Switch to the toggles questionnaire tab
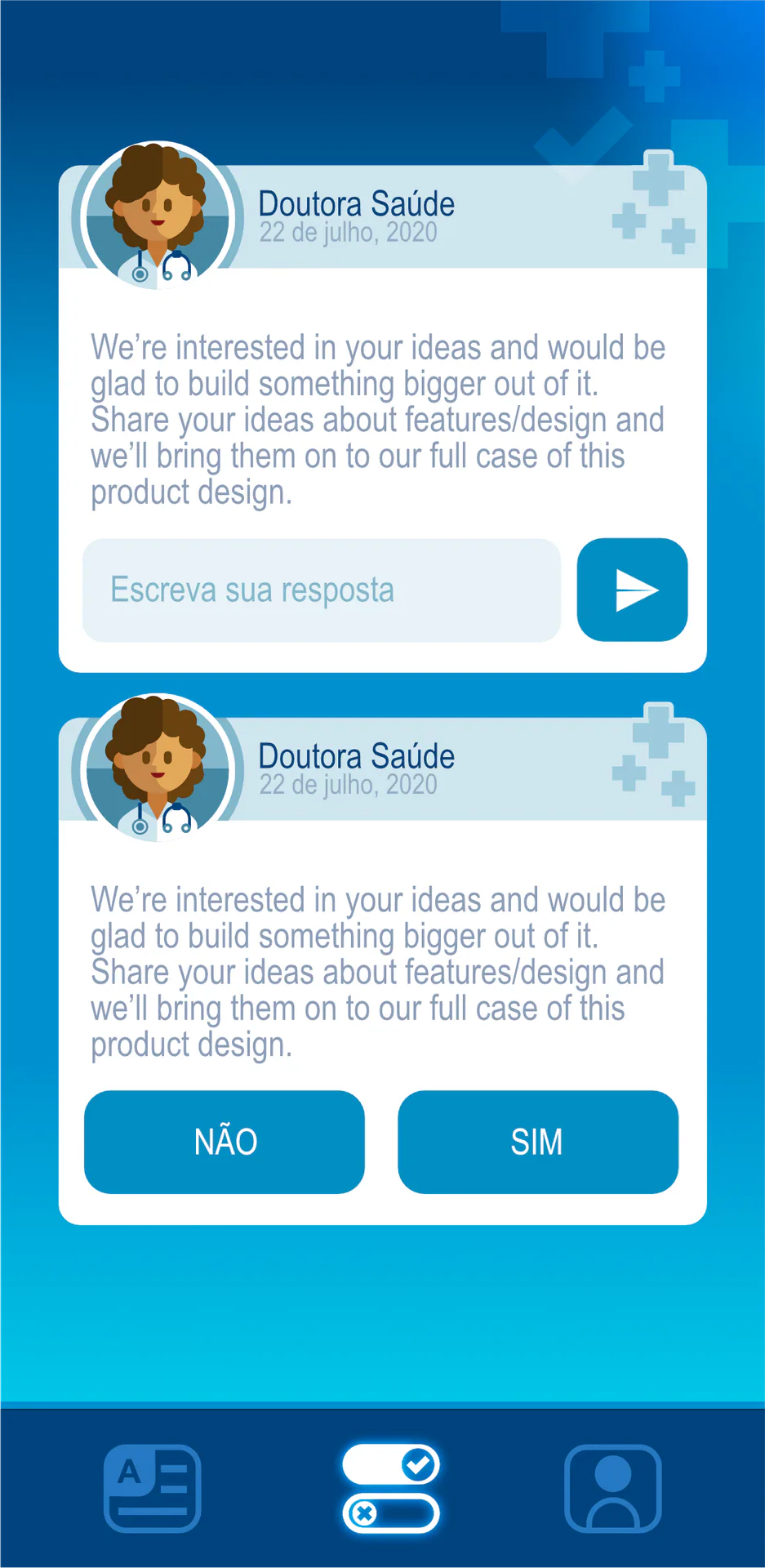This screenshot has width=765, height=1568. 391,1488
